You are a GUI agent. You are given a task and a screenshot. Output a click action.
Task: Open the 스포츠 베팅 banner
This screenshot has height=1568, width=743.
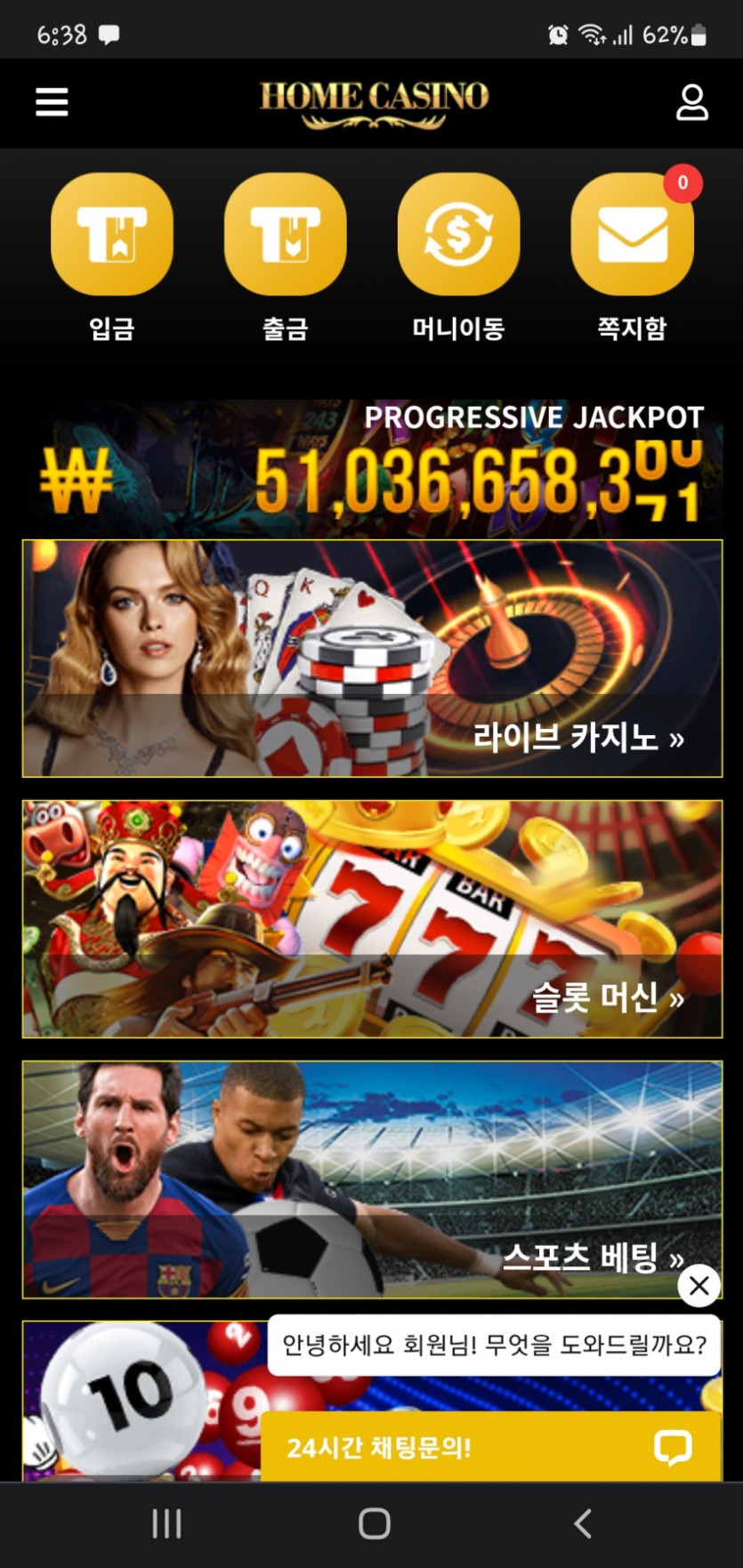click(x=372, y=1179)
